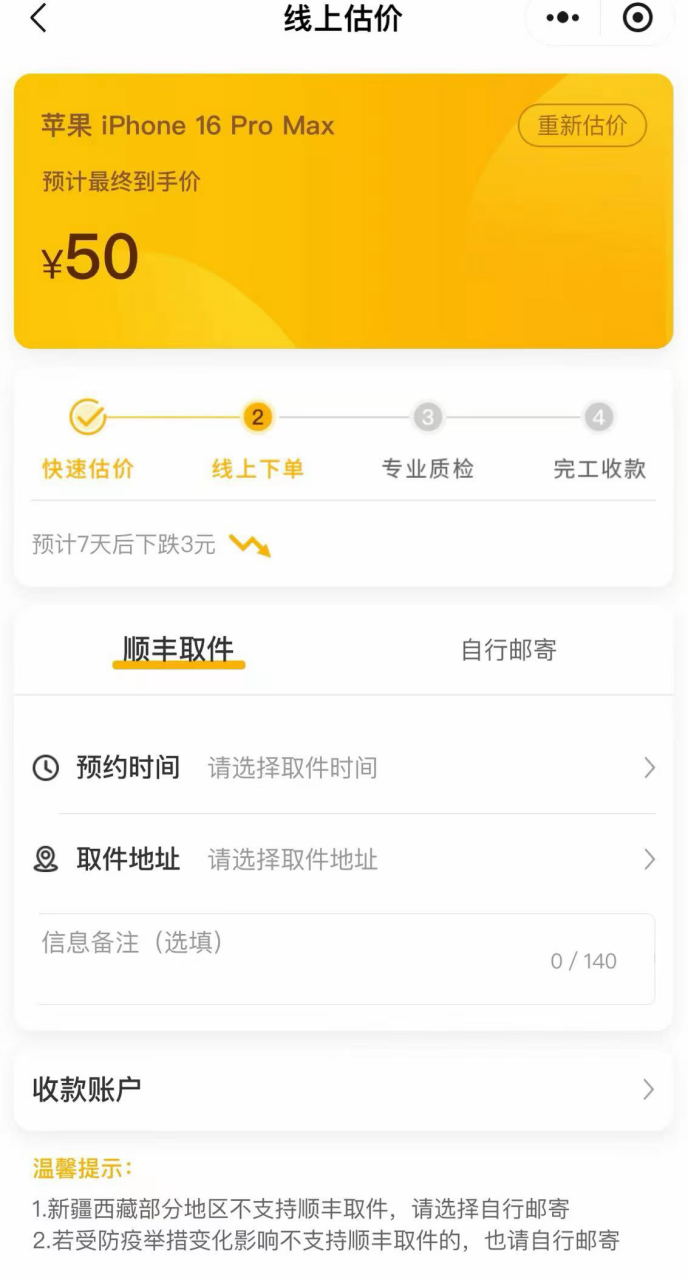Choose a pickup time in 预约时间
The height and width of the screenshot is (1280, 688).
pos(344,768)
